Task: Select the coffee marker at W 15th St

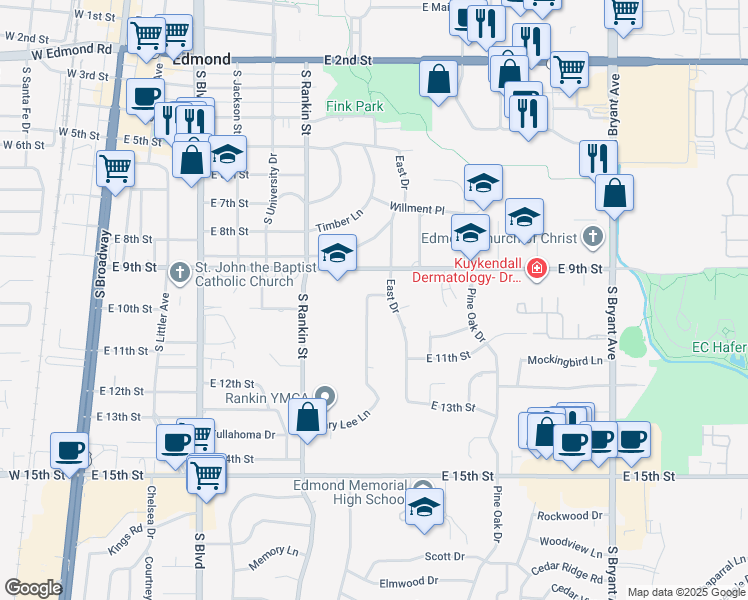Action: tap(69, 449)
